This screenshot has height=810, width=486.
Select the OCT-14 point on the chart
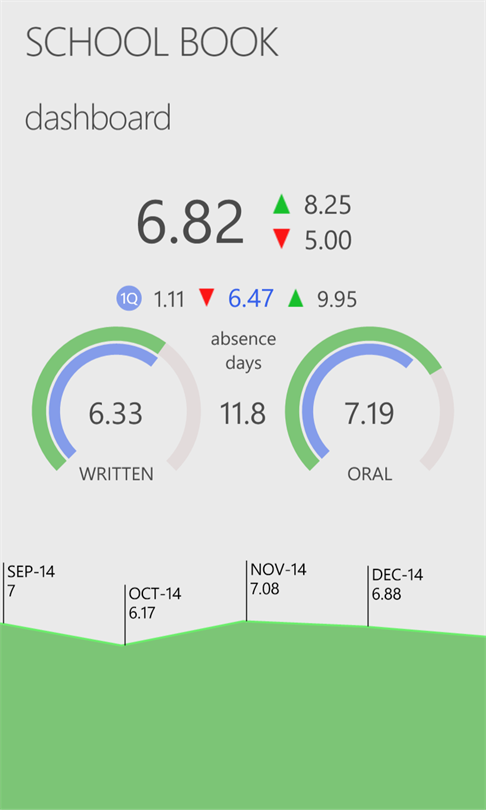pos(153,603)
